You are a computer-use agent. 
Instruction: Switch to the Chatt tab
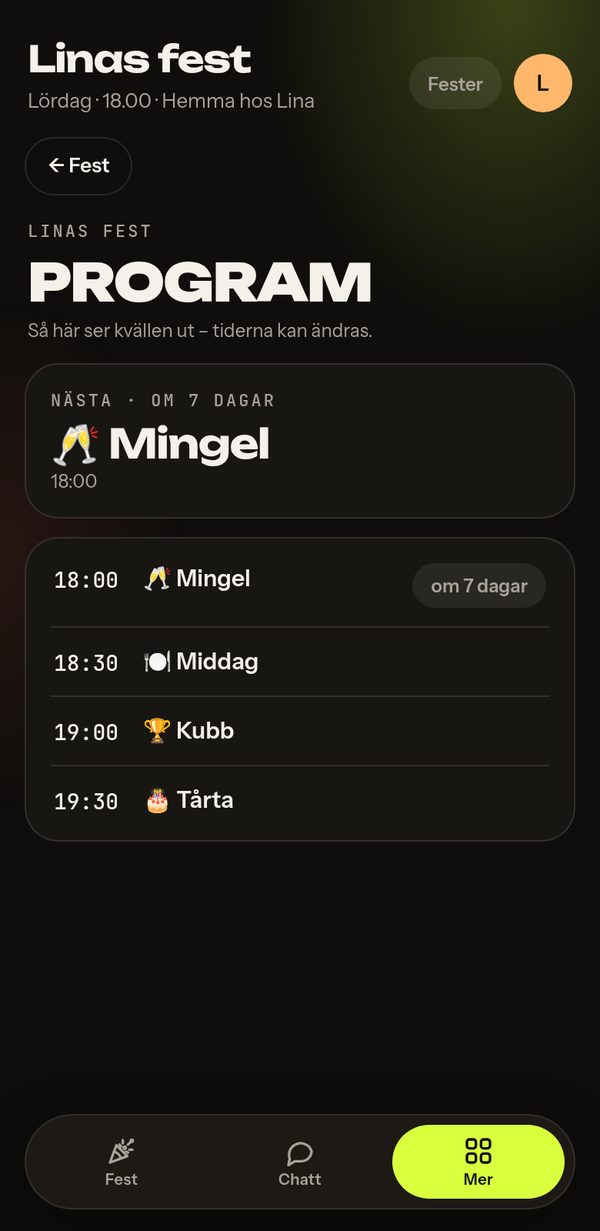click(x=300, y=1162)
